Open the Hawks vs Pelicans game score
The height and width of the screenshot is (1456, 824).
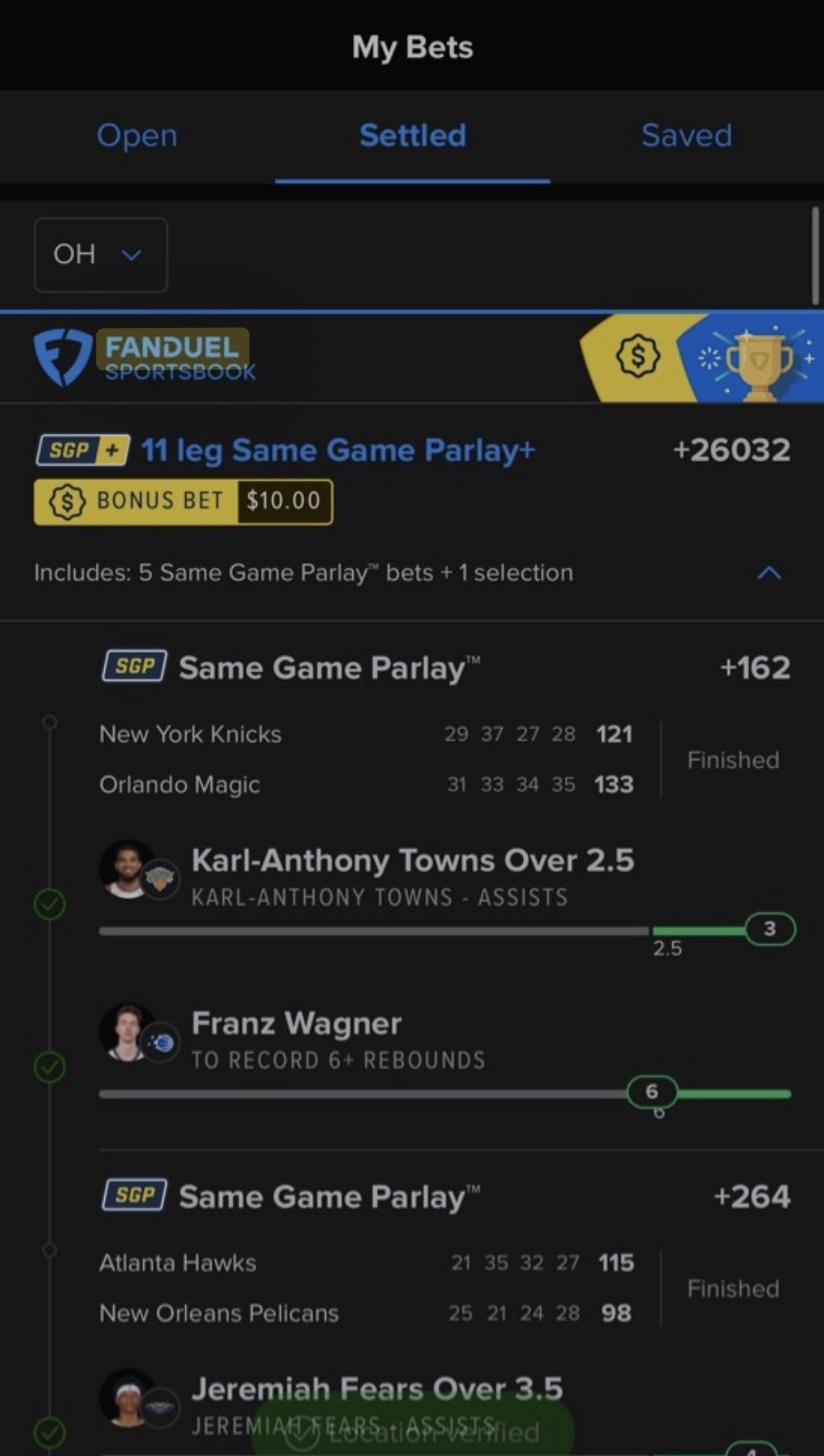tap(367, 1288)
